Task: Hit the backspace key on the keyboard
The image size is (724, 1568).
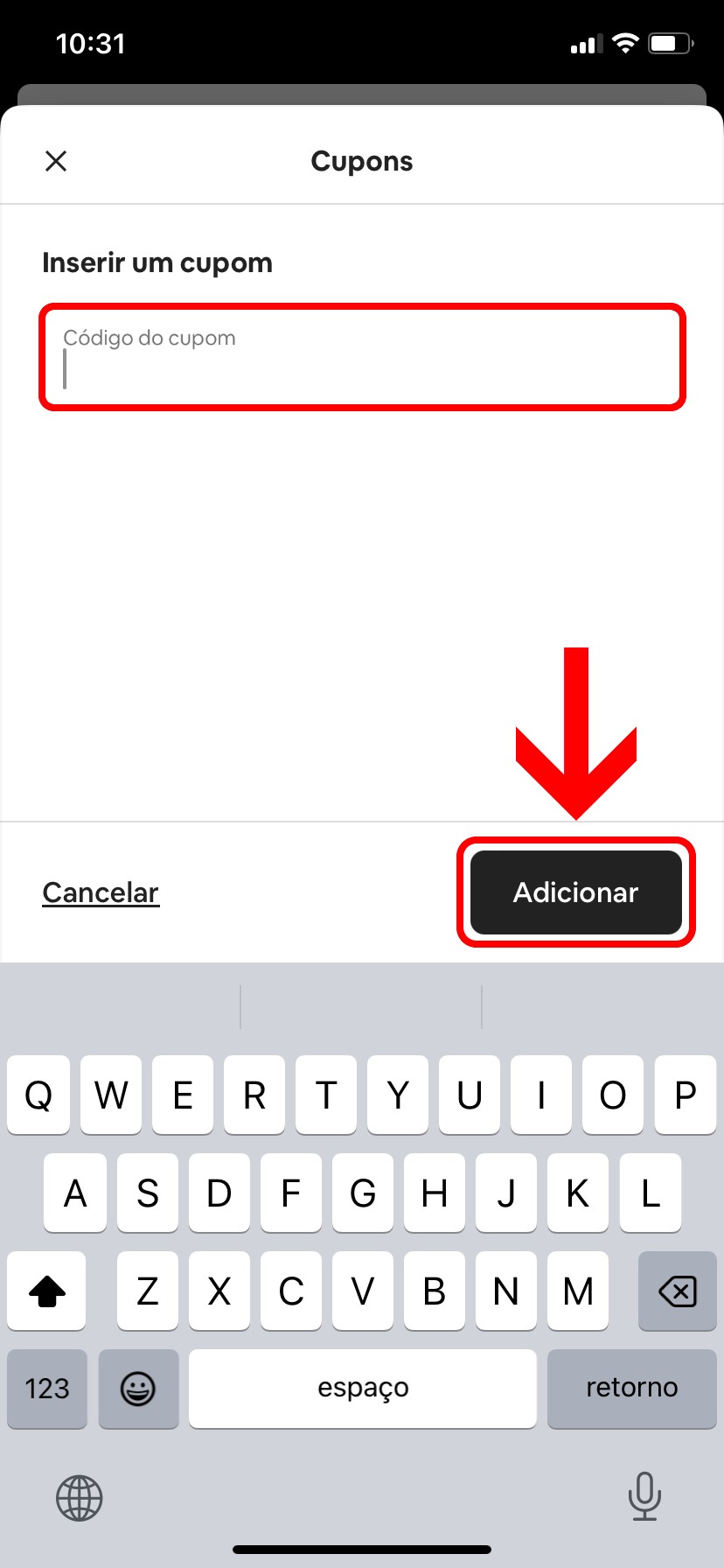Action: click(677, 1291)
